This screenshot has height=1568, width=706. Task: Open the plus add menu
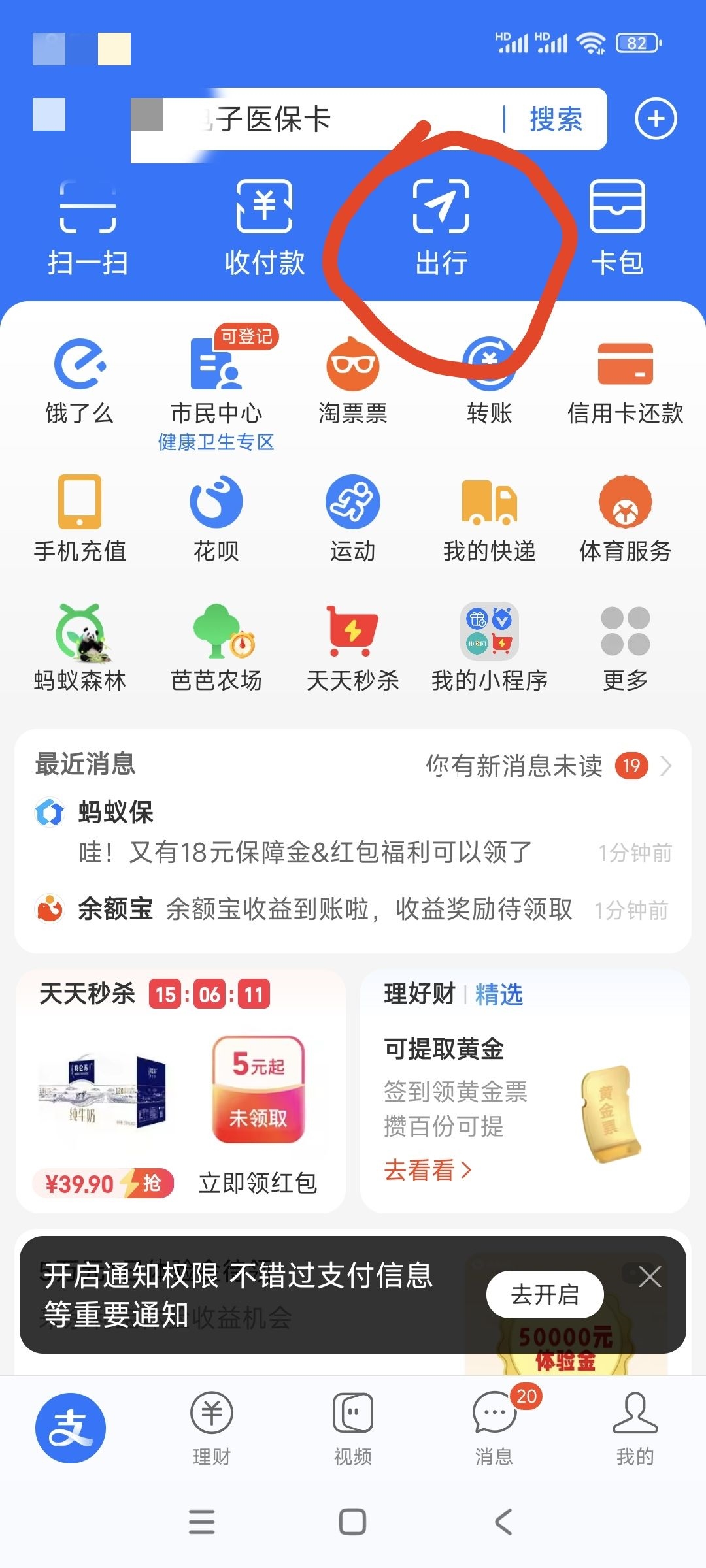point(656,119)
